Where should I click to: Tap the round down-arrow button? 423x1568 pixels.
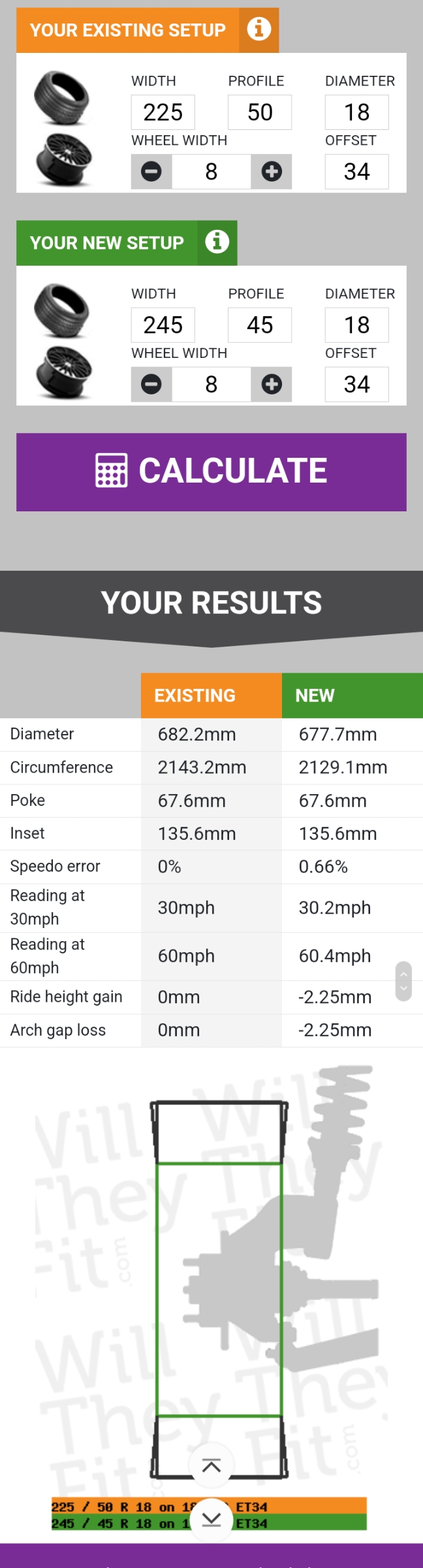(211, 1520)
